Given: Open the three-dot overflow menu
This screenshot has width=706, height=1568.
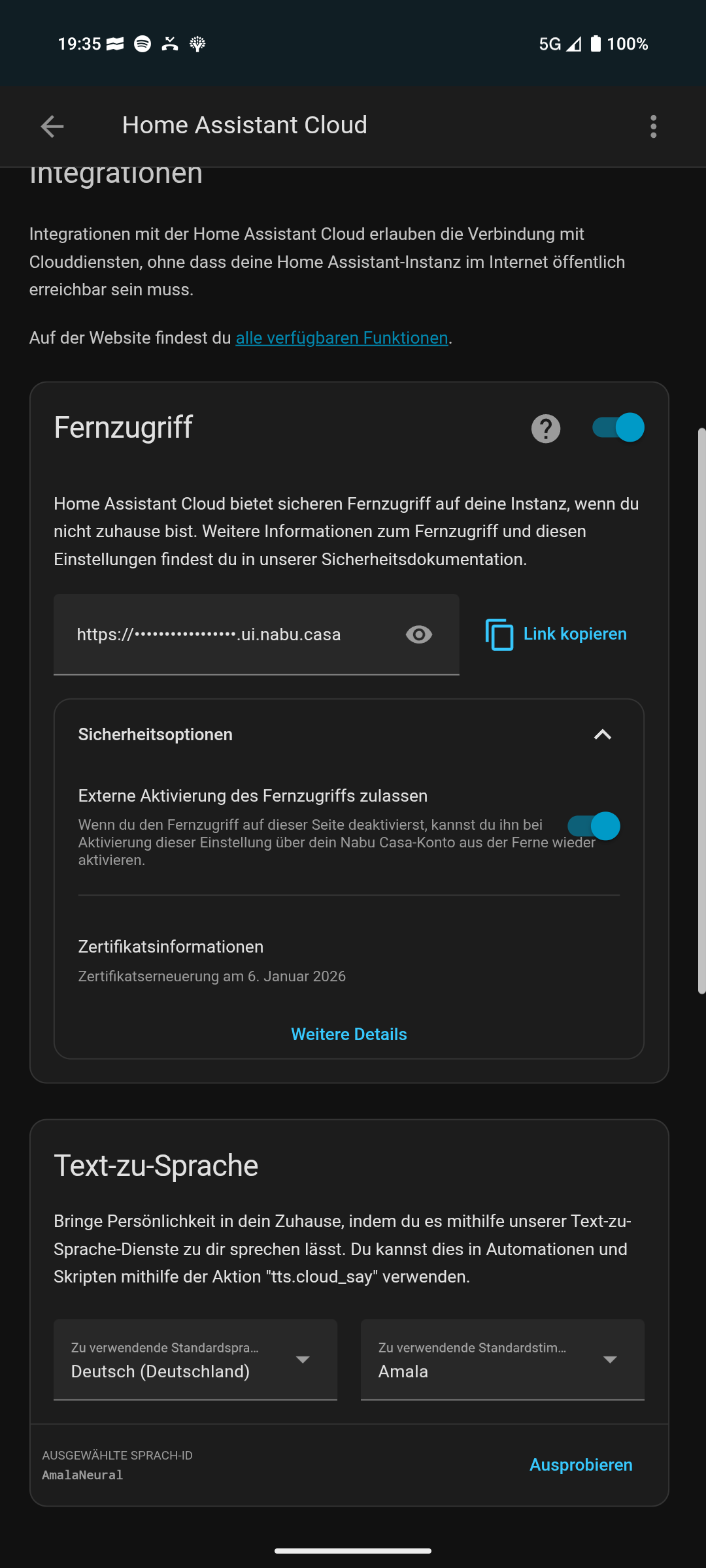Looking at the screenshot, I should point(653,126).
